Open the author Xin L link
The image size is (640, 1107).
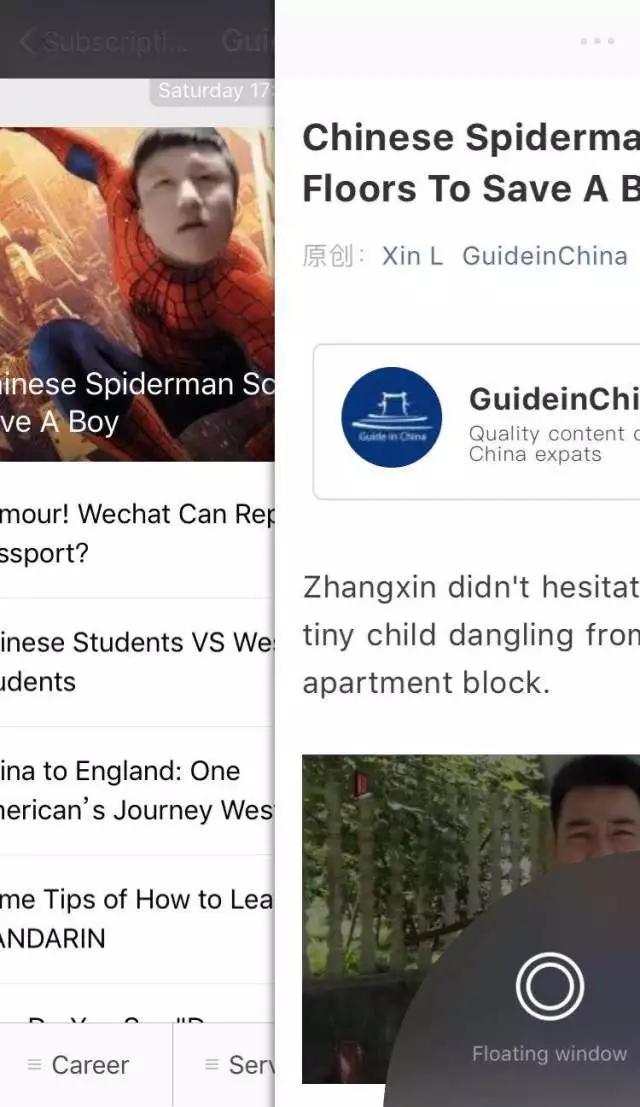[412, 256]
